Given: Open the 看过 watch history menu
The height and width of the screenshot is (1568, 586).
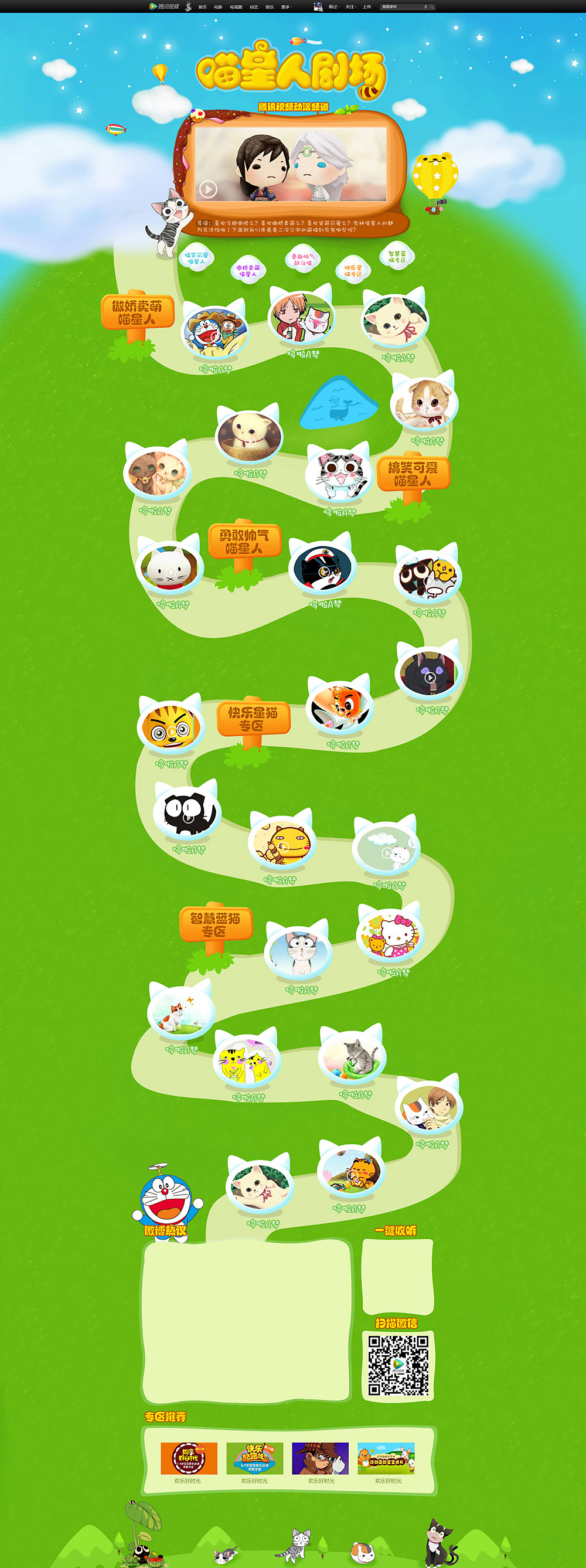Looking at the screenshot, I should (x=333, y=6).
